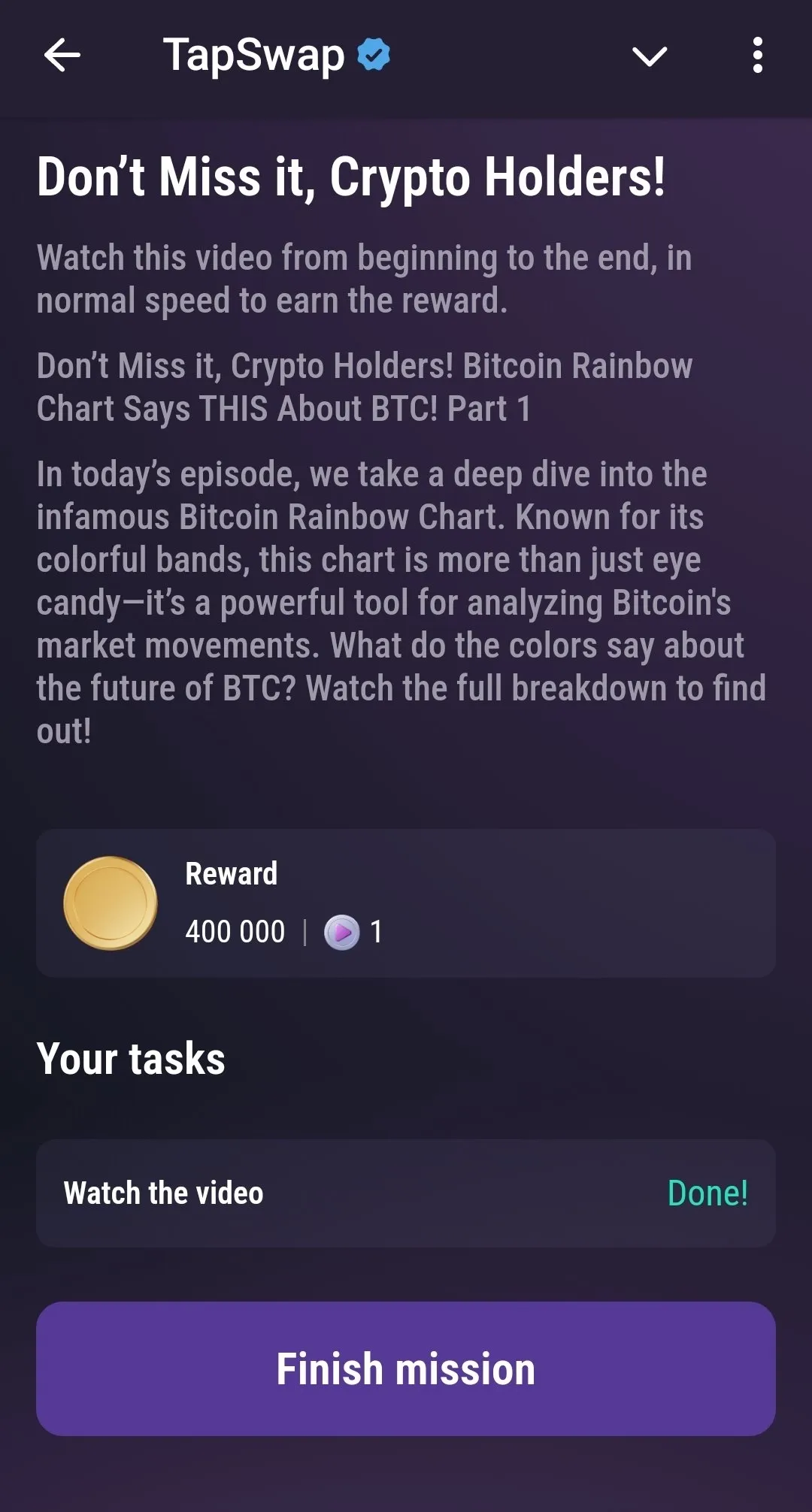Collapse the TapSwap mini app with the chevron

[649, 56]
